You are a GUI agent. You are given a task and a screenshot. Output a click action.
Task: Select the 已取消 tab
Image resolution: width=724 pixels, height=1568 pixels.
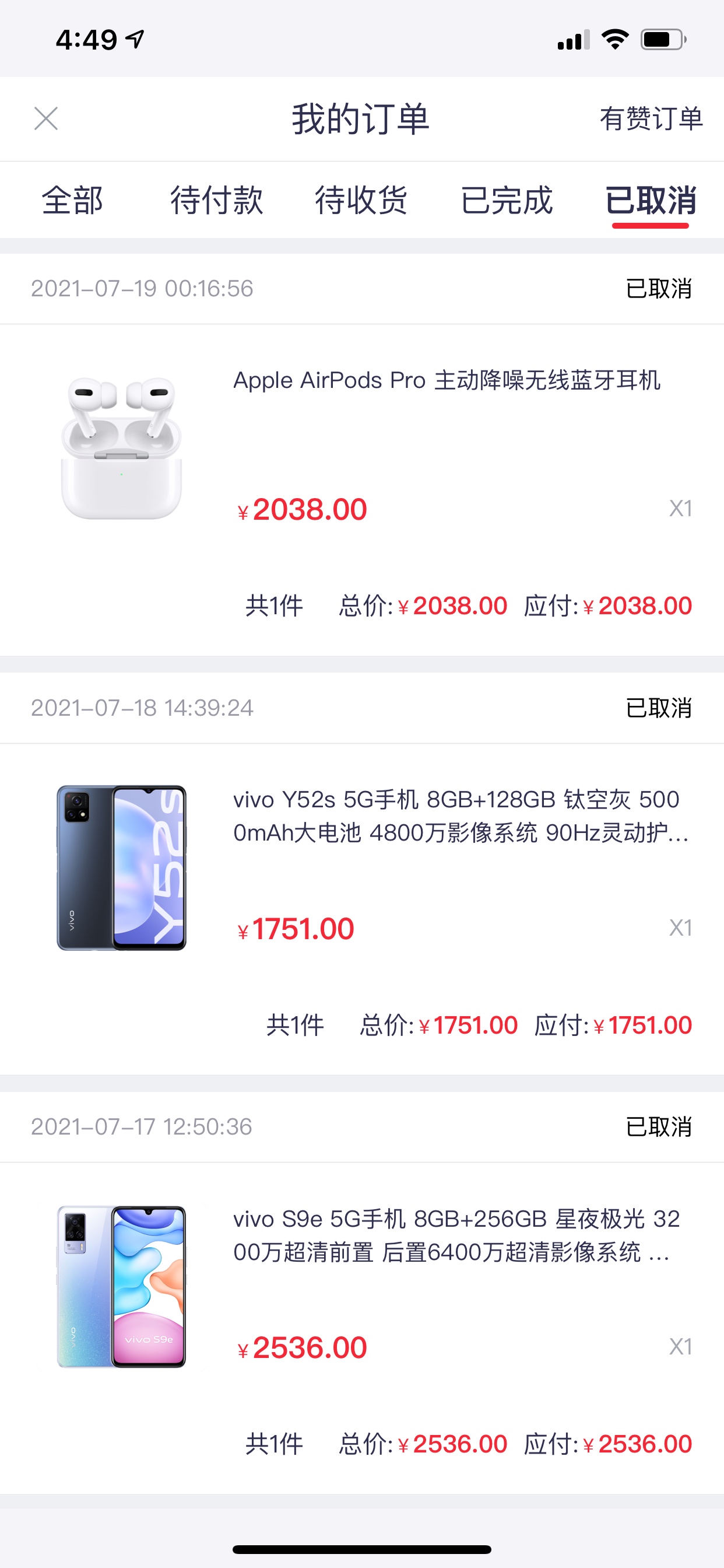651,200
